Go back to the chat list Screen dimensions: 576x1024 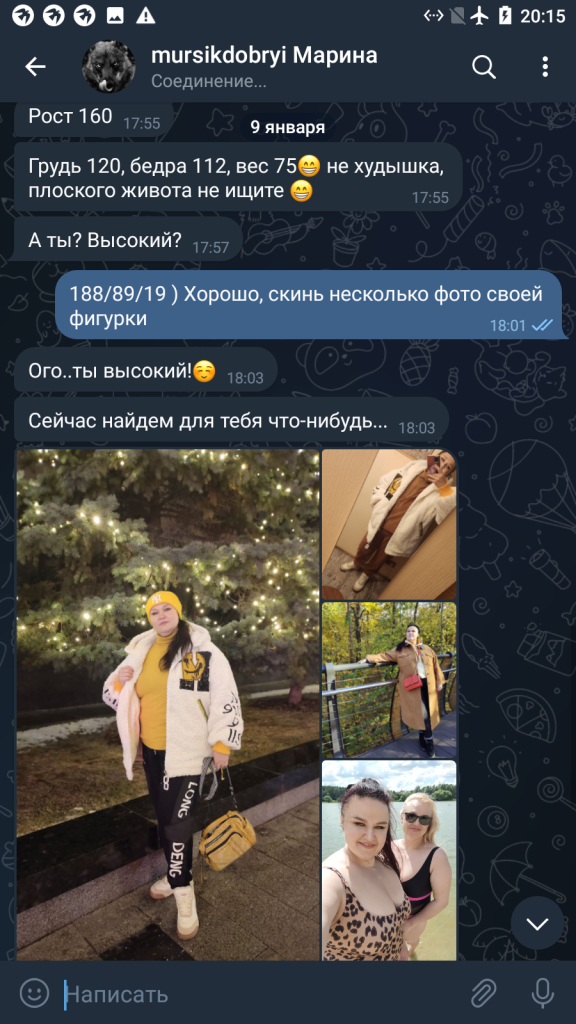[x=35, y=67]
